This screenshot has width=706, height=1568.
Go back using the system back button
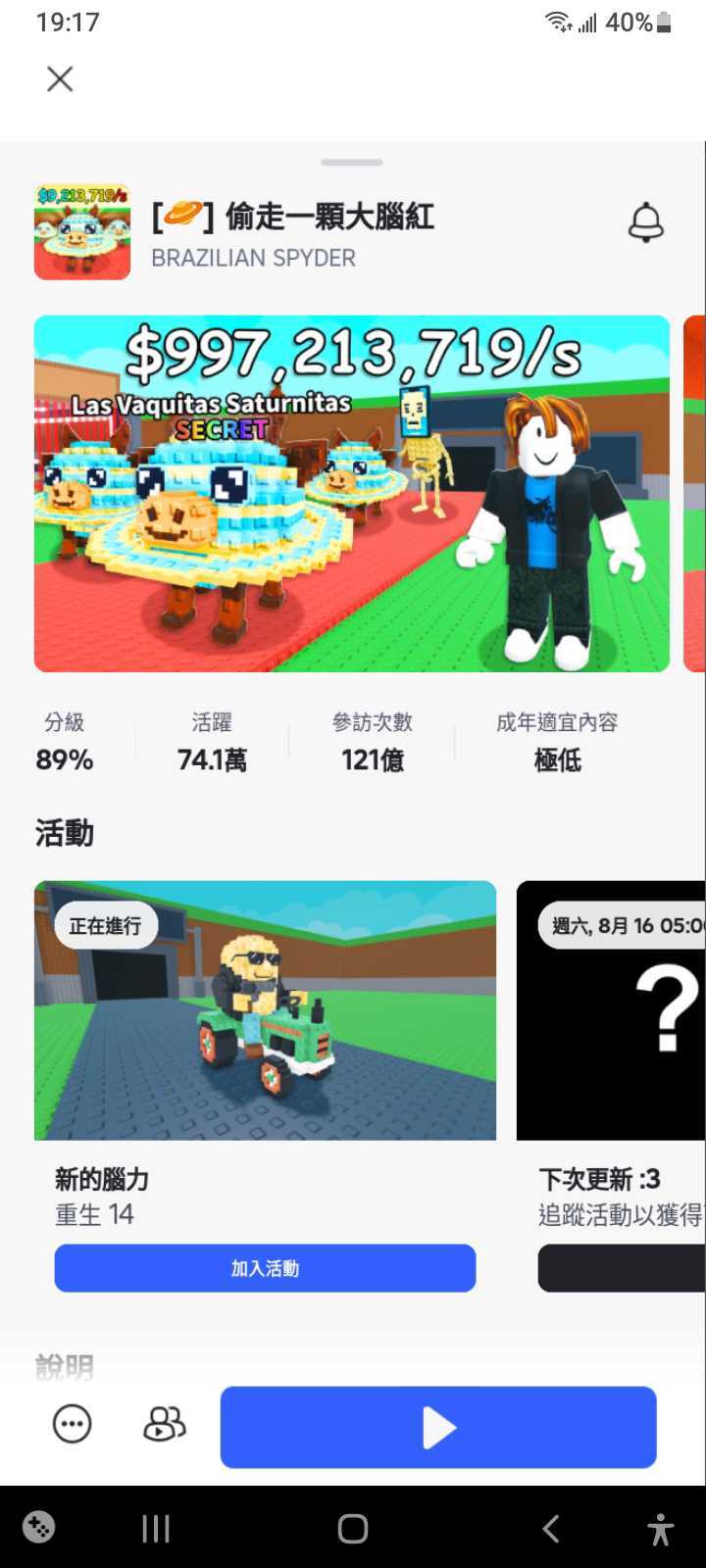click(x=551, y=1528)
